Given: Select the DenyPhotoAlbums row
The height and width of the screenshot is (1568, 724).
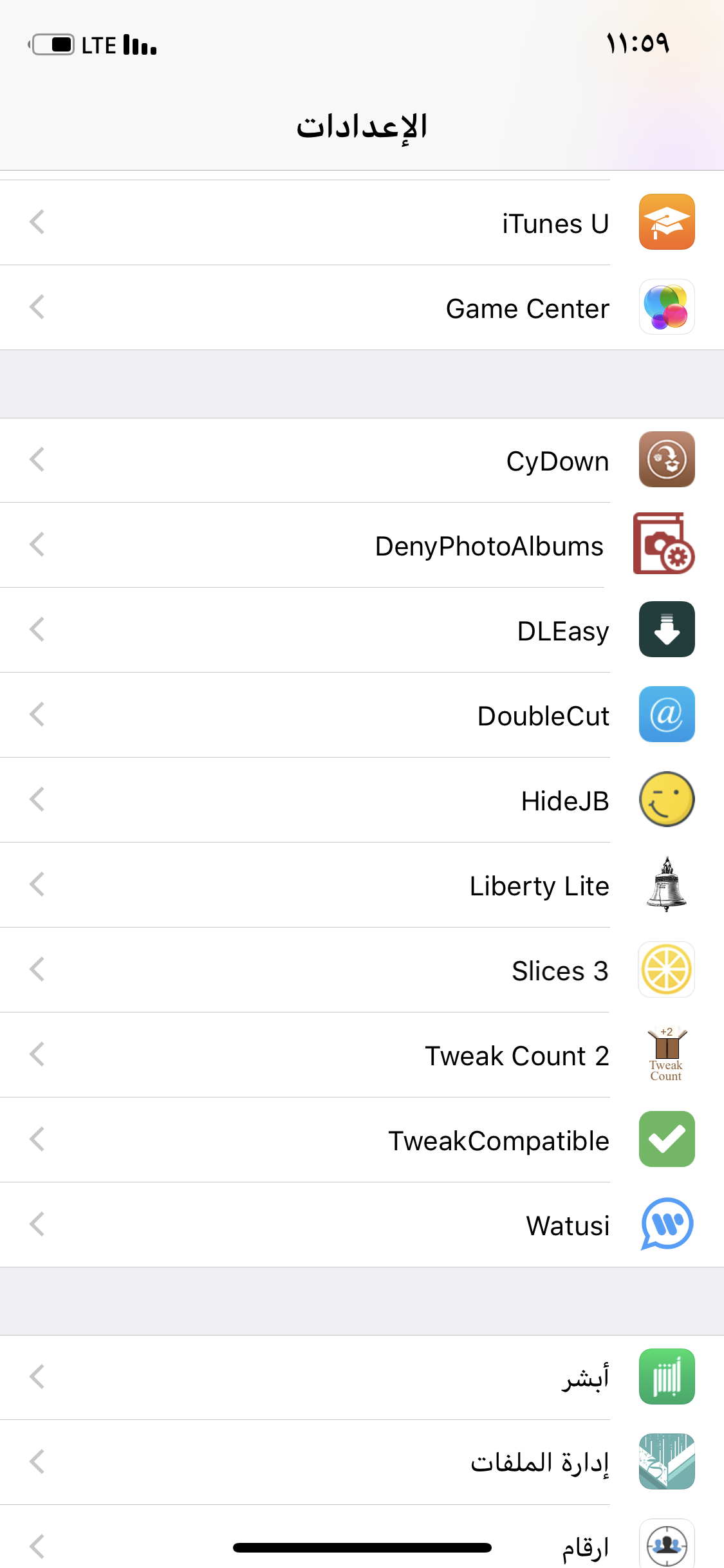Looking at the screenshot, I should (362, 545).
